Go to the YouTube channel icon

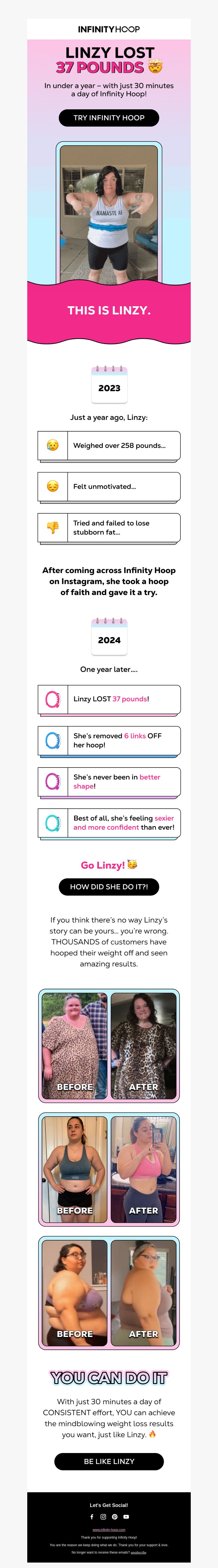coord(126,1517)
